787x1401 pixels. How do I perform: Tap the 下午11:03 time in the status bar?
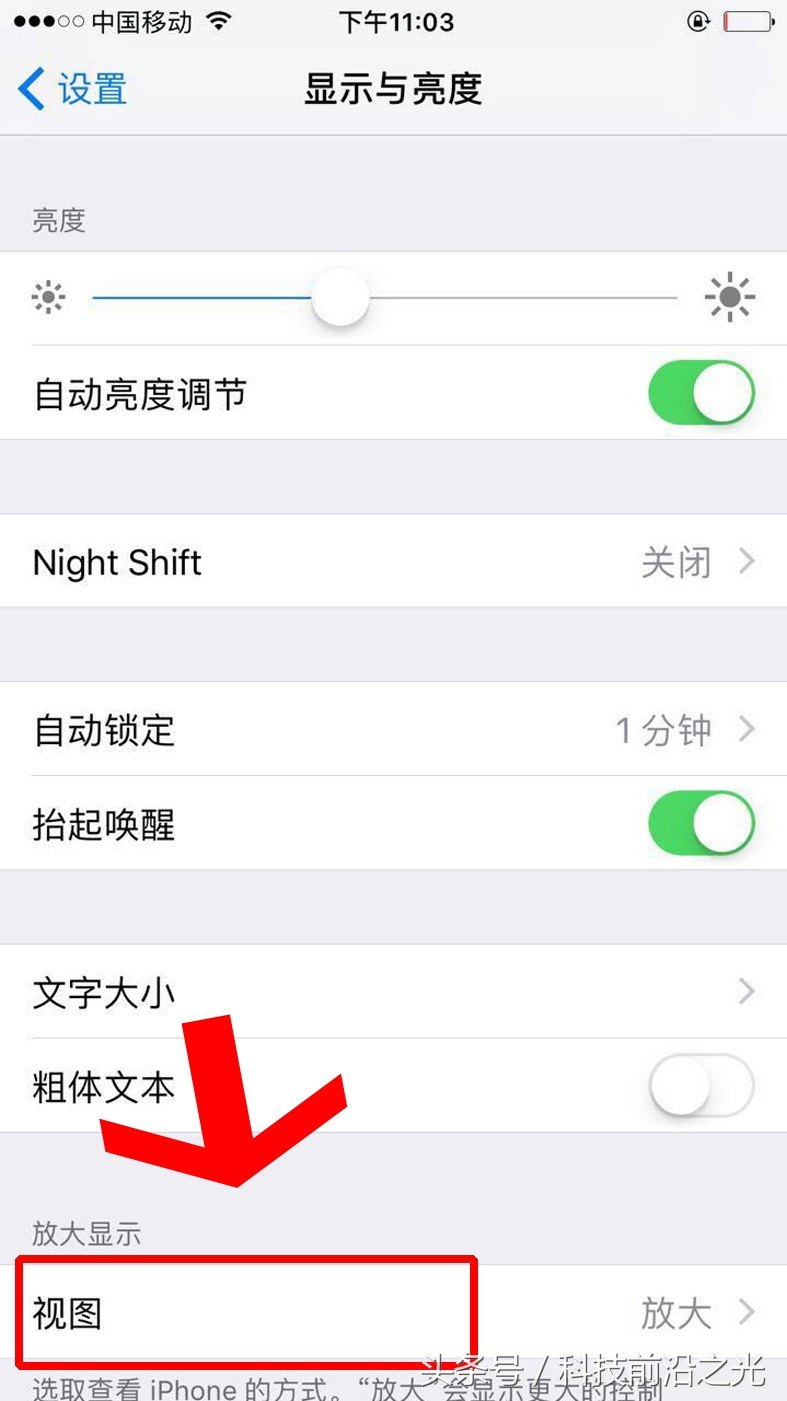tap(397, 21)
